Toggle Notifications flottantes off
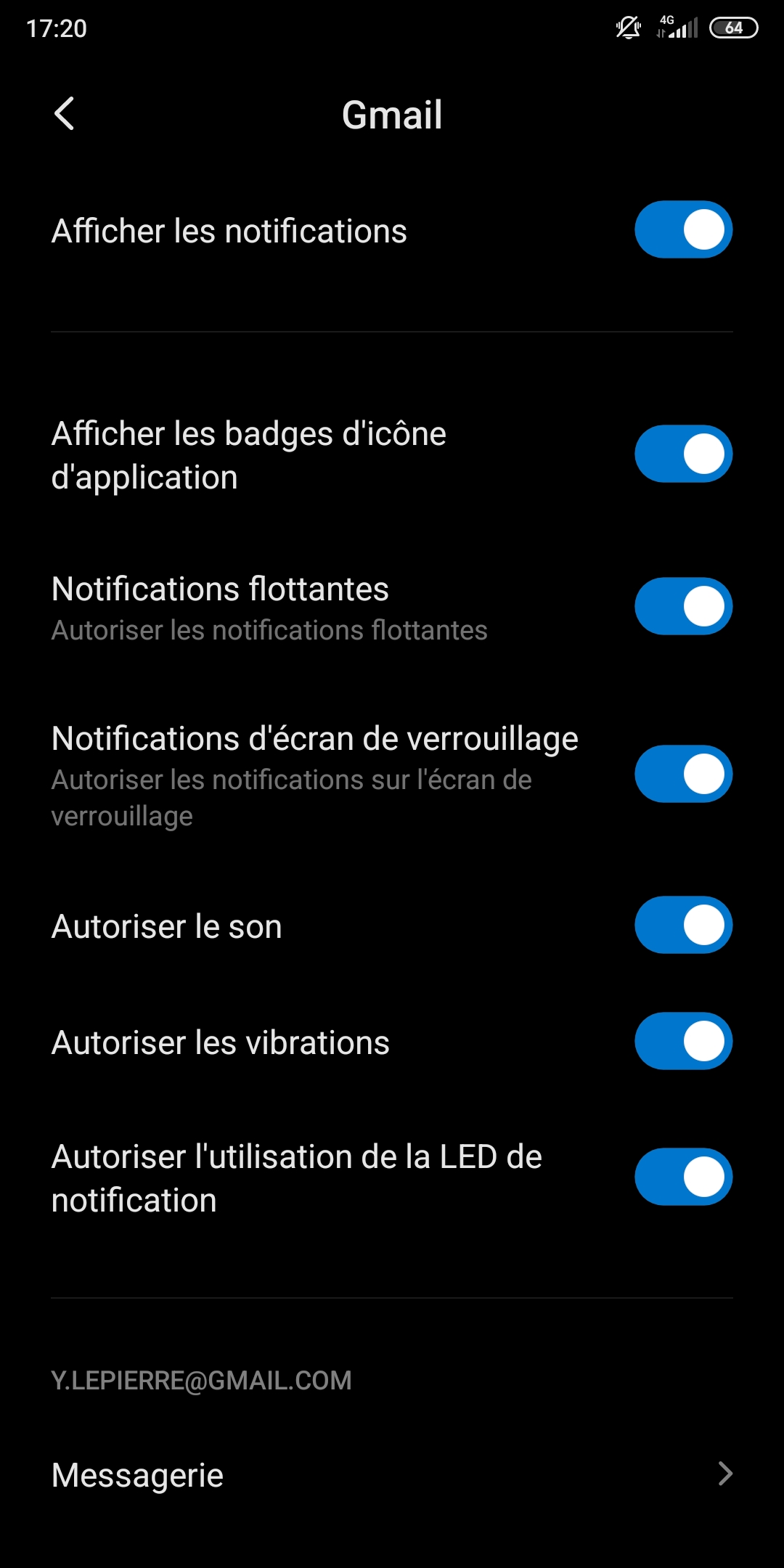The height and width of the screenshot is (1568, 784). (x=684, y=606)
